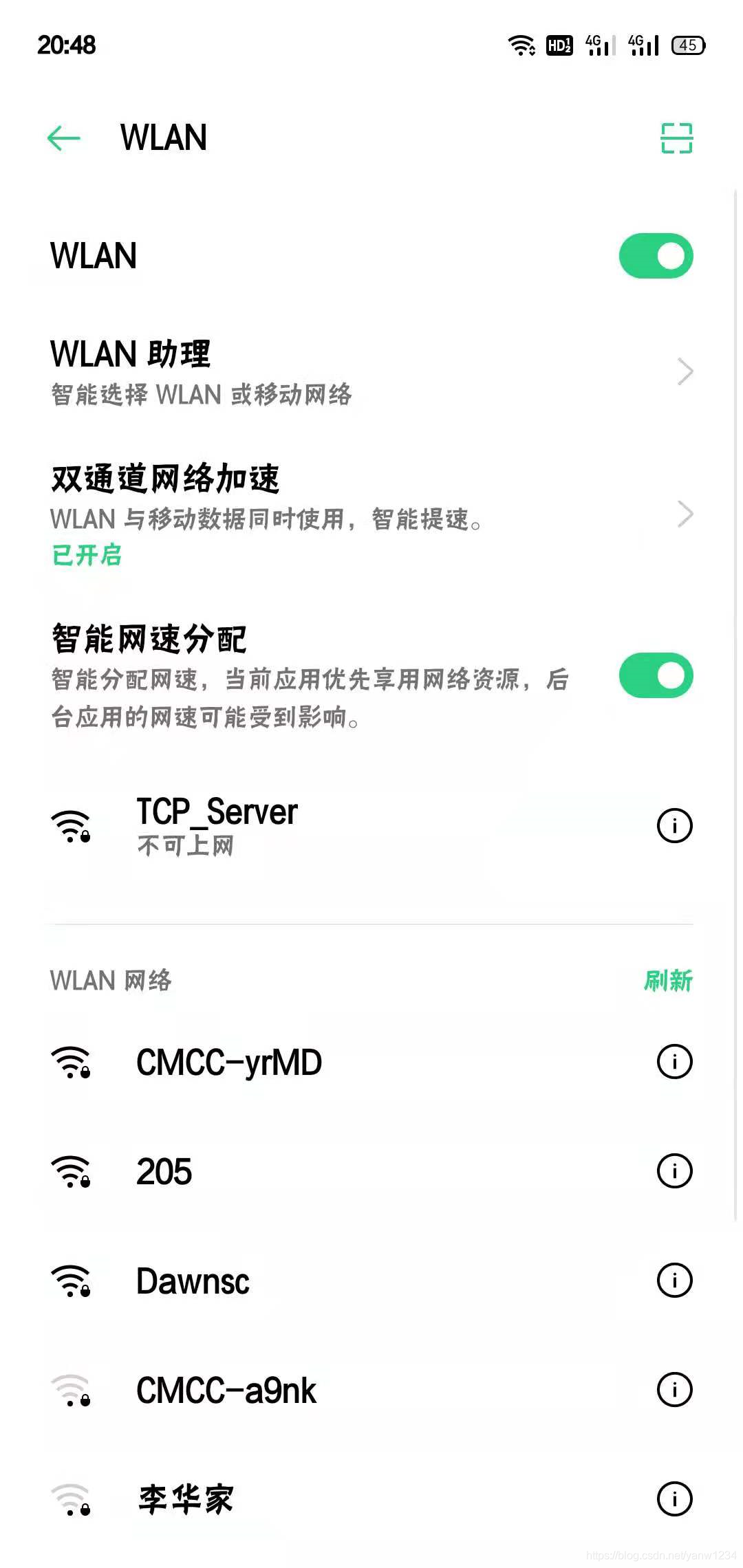Open 双通道网络加速 settings
Screen dimensions: 743x1568
point(371,514)
